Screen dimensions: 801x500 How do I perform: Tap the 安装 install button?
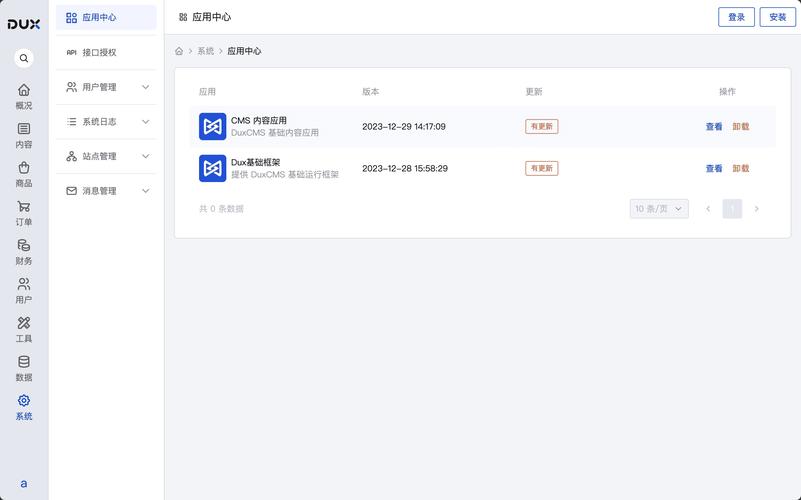point(778,17)
